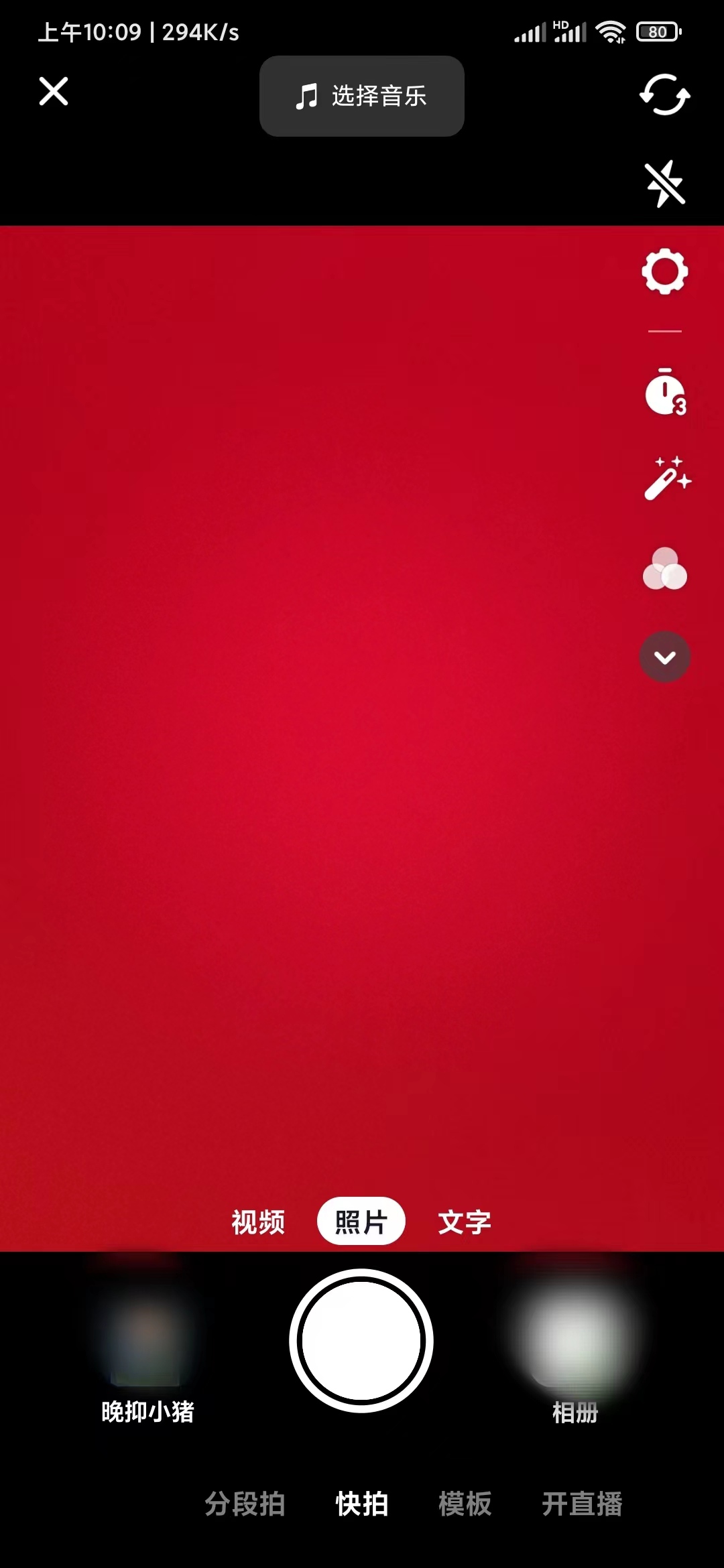Viewport: 724px width, 1568px height.
Task: Open the 选择音乐 music picker
Action: (362, 96)
